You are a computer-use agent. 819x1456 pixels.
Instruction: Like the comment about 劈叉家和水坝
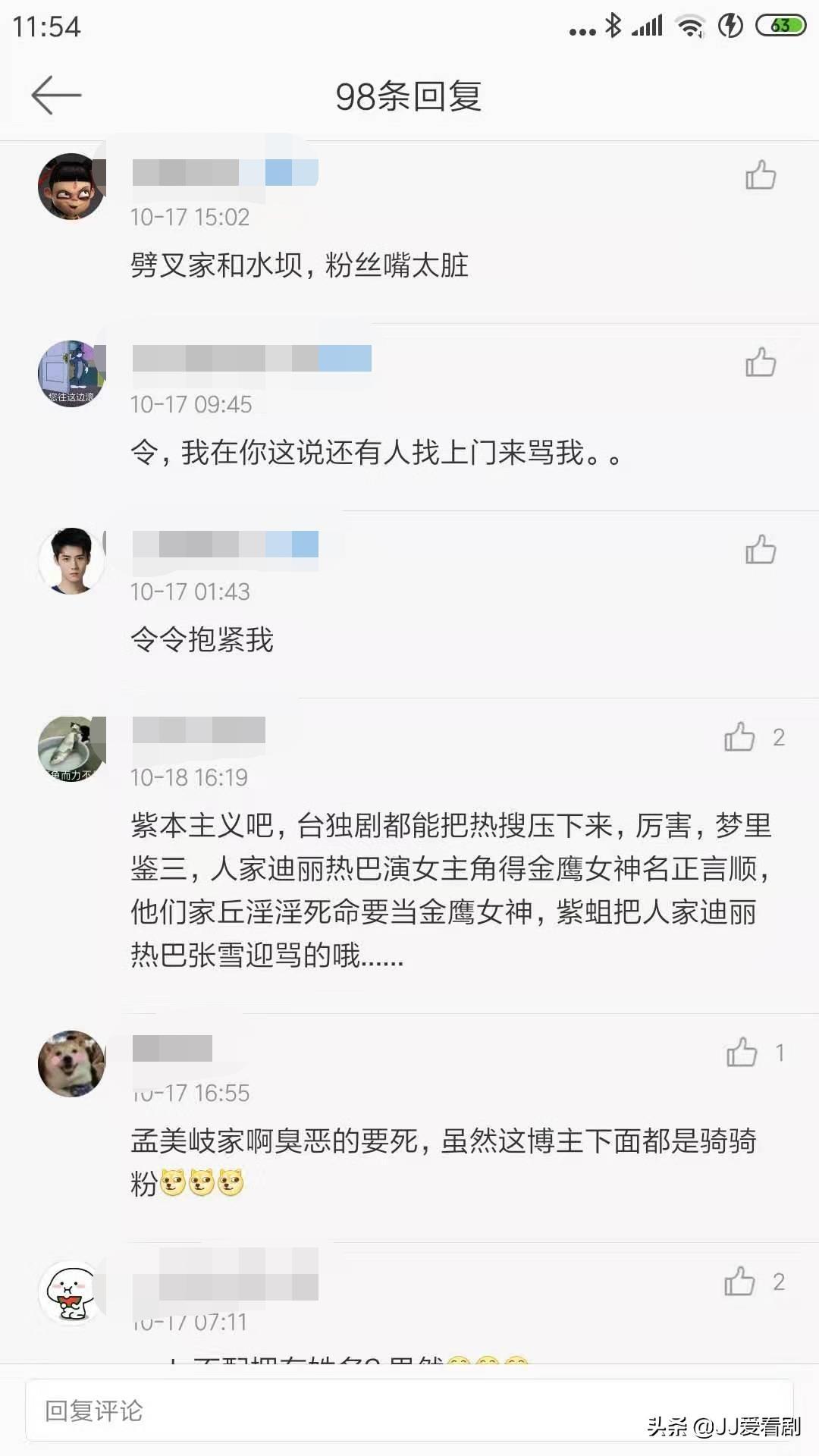[x=760, y=175]
